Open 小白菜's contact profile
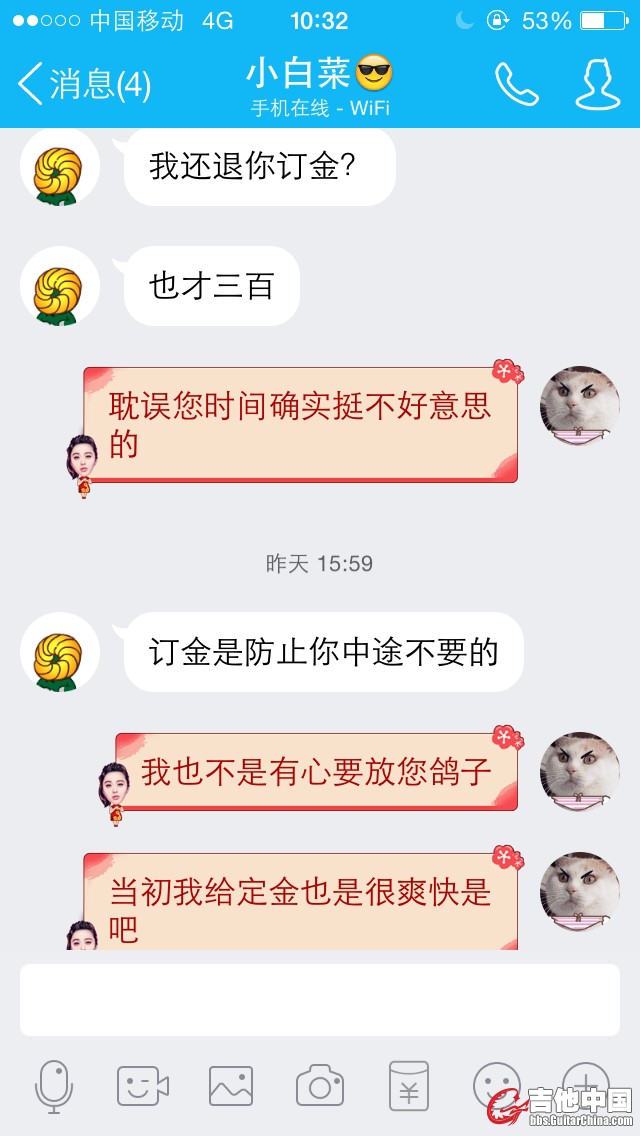Image resolution: width=640 pixels, height=1136 pixels. (x=597, y=84)
